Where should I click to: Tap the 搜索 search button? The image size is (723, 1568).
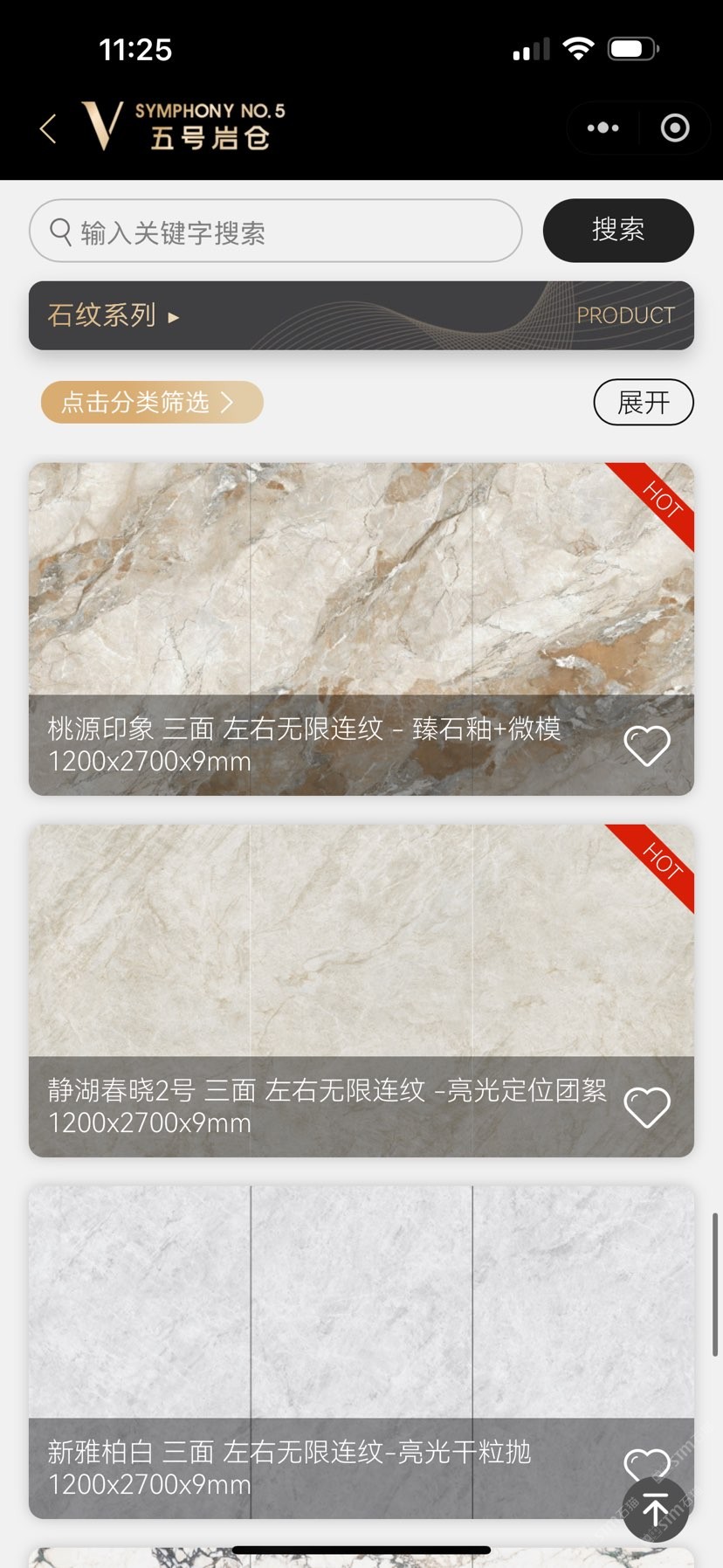618,230
